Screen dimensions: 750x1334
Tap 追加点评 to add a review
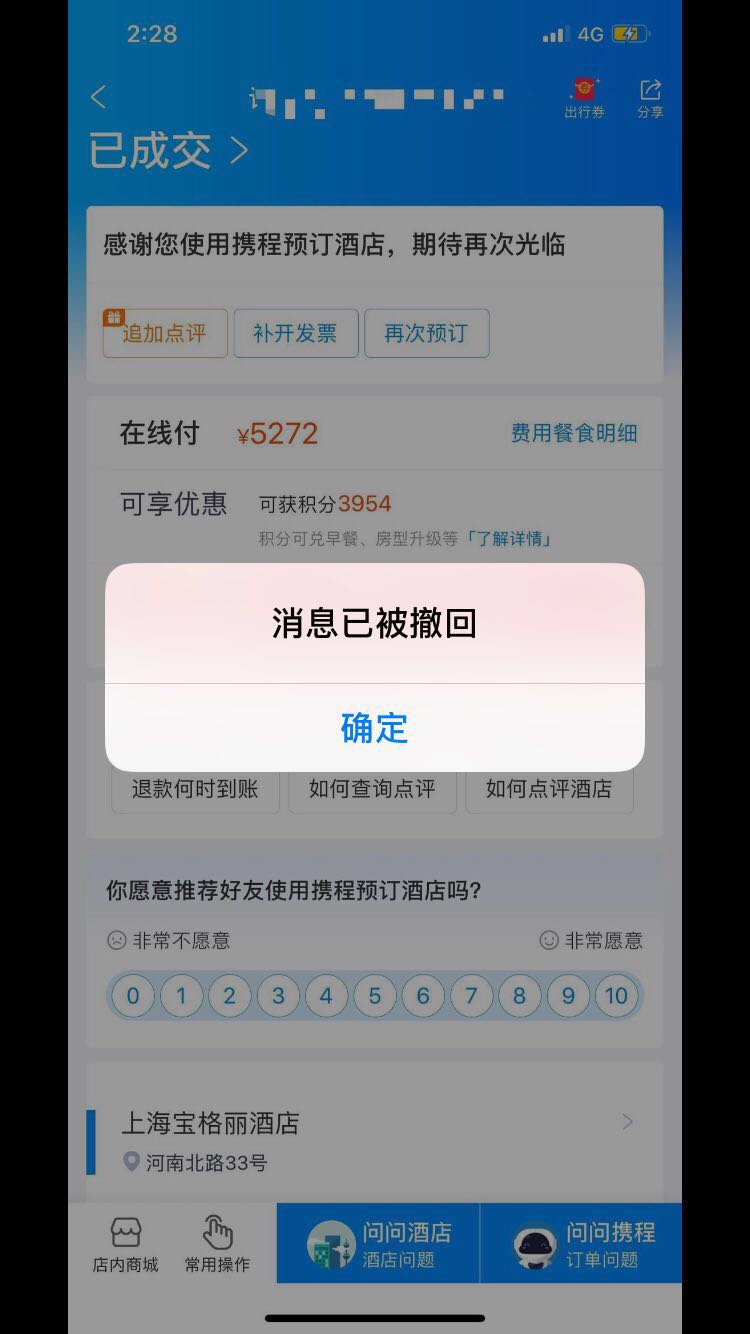click(165, 333)
